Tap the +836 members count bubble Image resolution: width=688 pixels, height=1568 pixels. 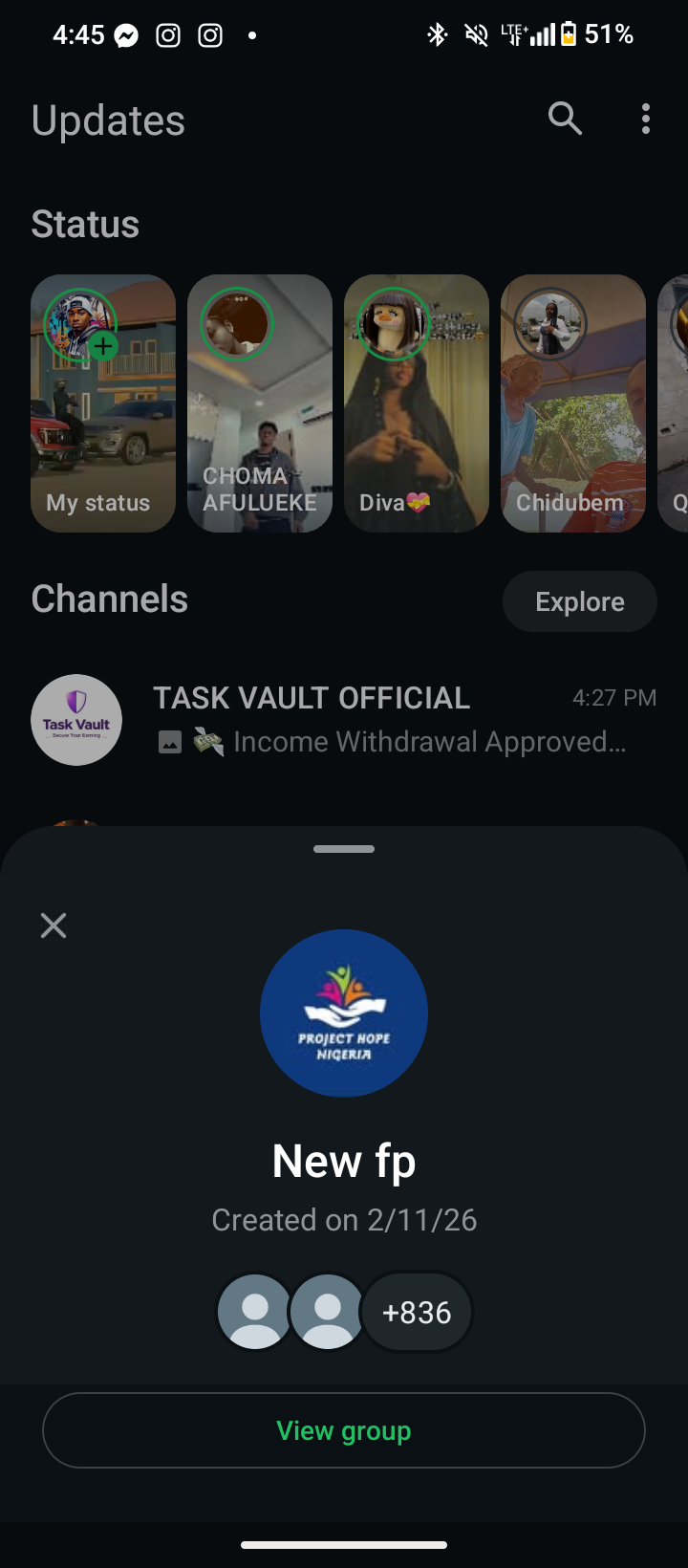[x=417, y=1313]
